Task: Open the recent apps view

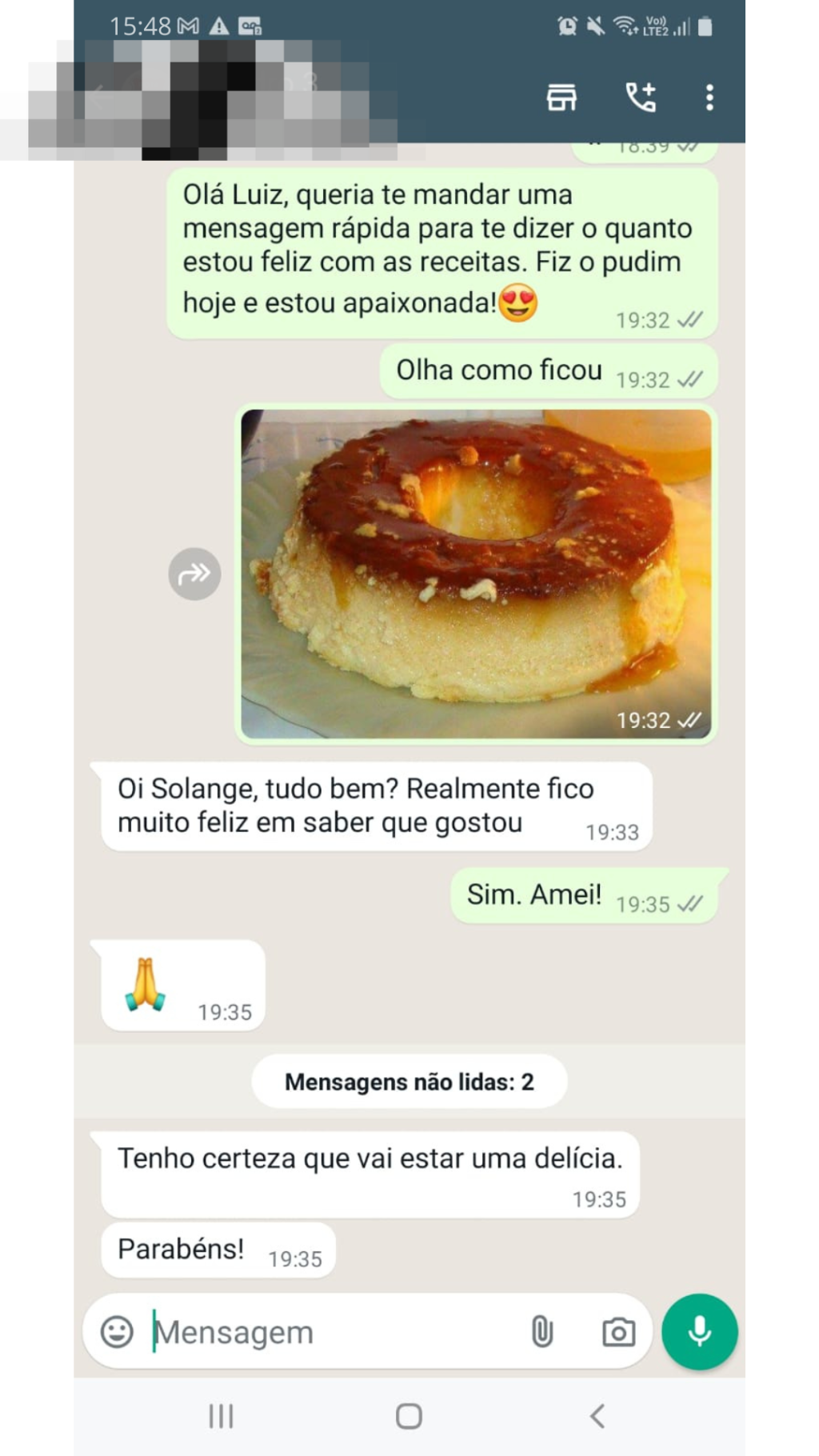Action: 221,1416
